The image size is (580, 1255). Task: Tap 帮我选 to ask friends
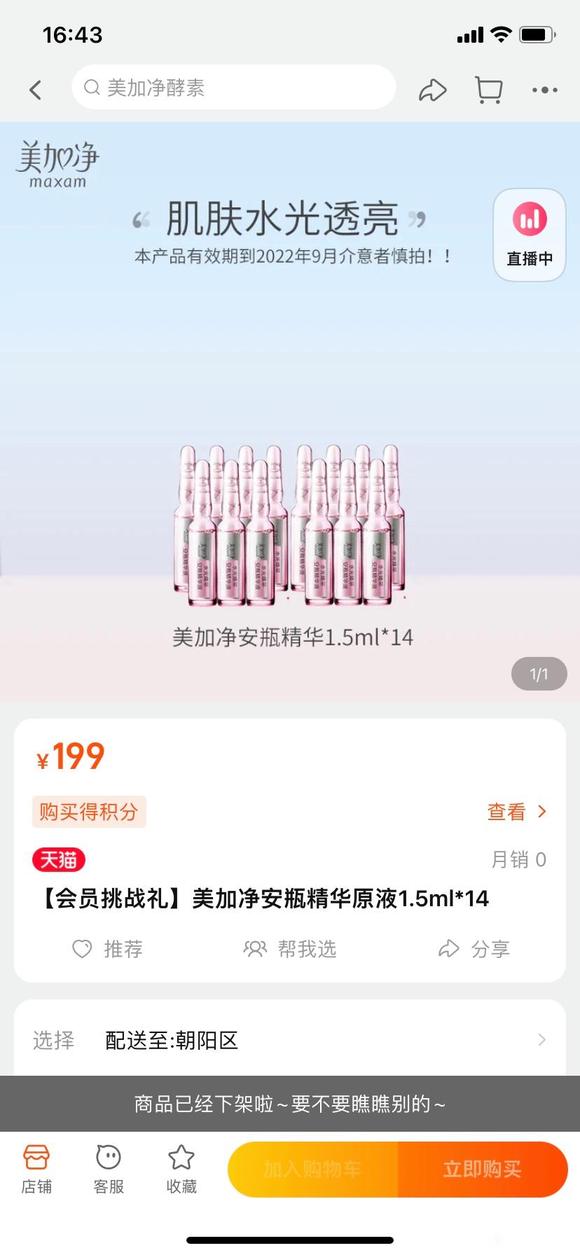point(290,949)
